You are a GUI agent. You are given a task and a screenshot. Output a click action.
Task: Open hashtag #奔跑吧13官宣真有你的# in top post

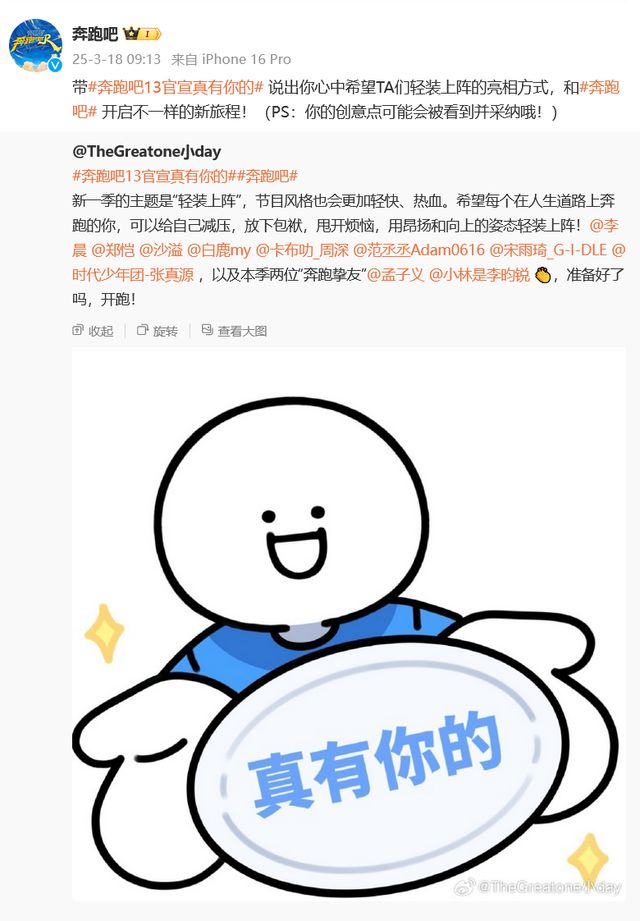coord(177,87)
